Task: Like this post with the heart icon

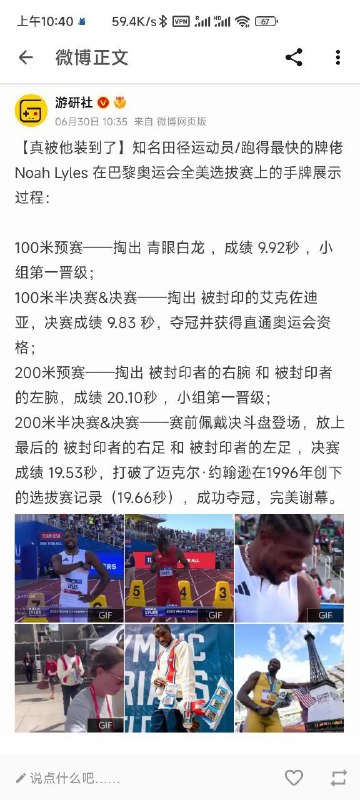Action: click(x=294, y=778)
